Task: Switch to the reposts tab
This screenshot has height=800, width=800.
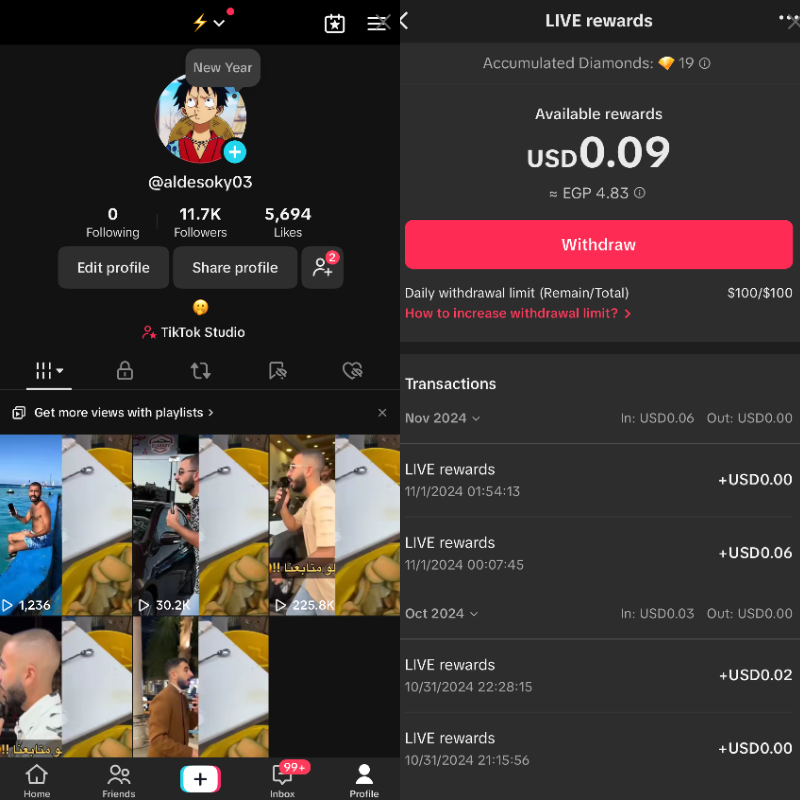Action: [201, 371]
